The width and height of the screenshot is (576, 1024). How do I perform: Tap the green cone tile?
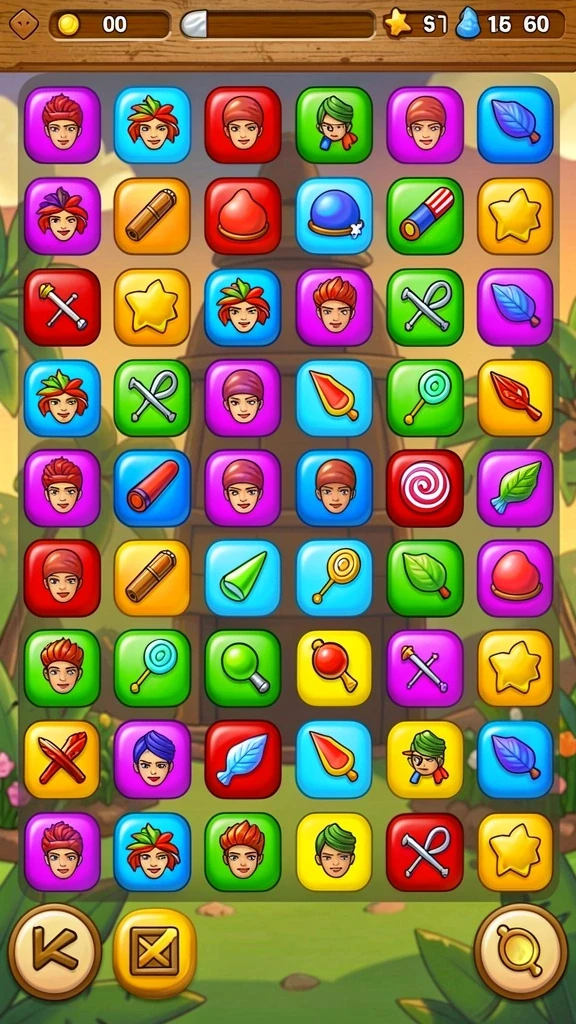[243, 578]
